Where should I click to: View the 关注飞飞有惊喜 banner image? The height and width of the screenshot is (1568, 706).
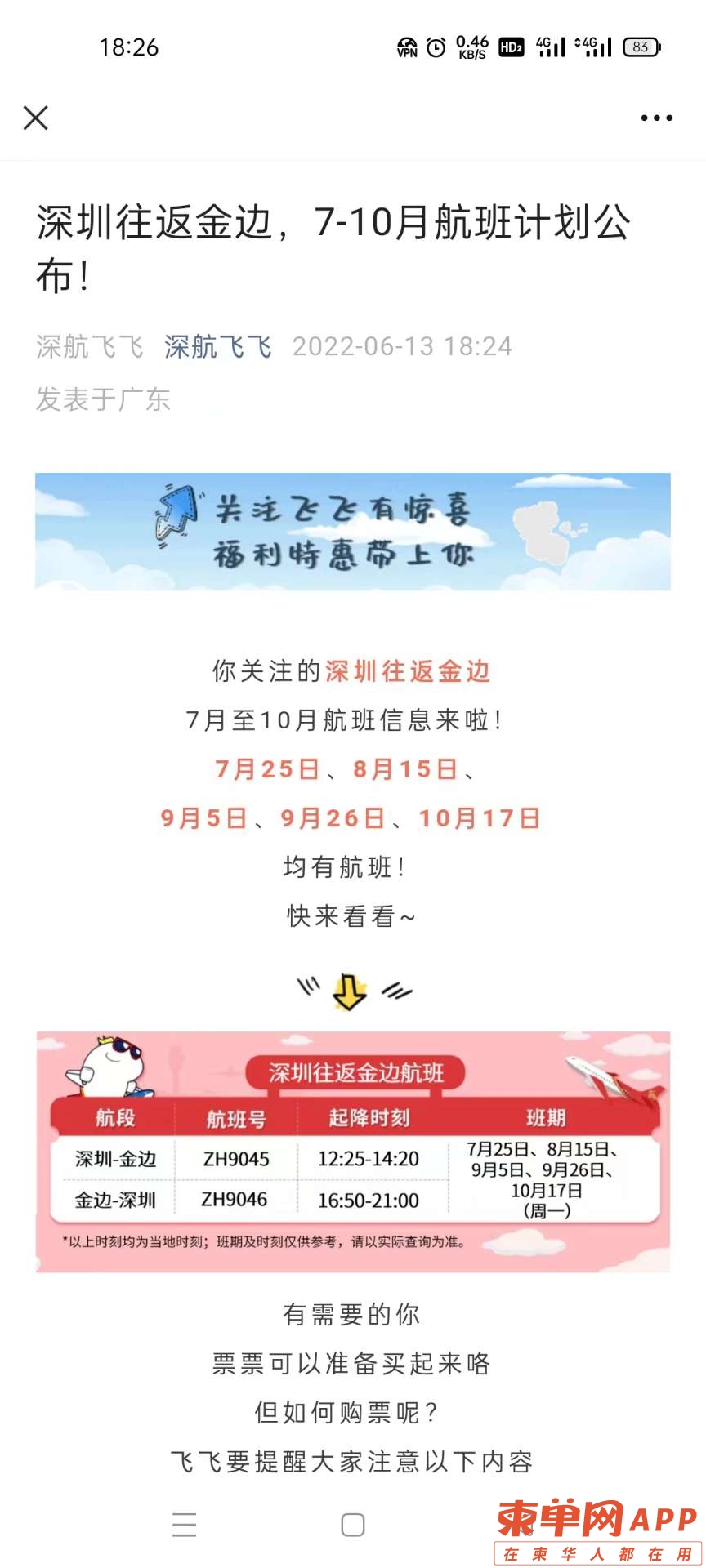(353, 532)
